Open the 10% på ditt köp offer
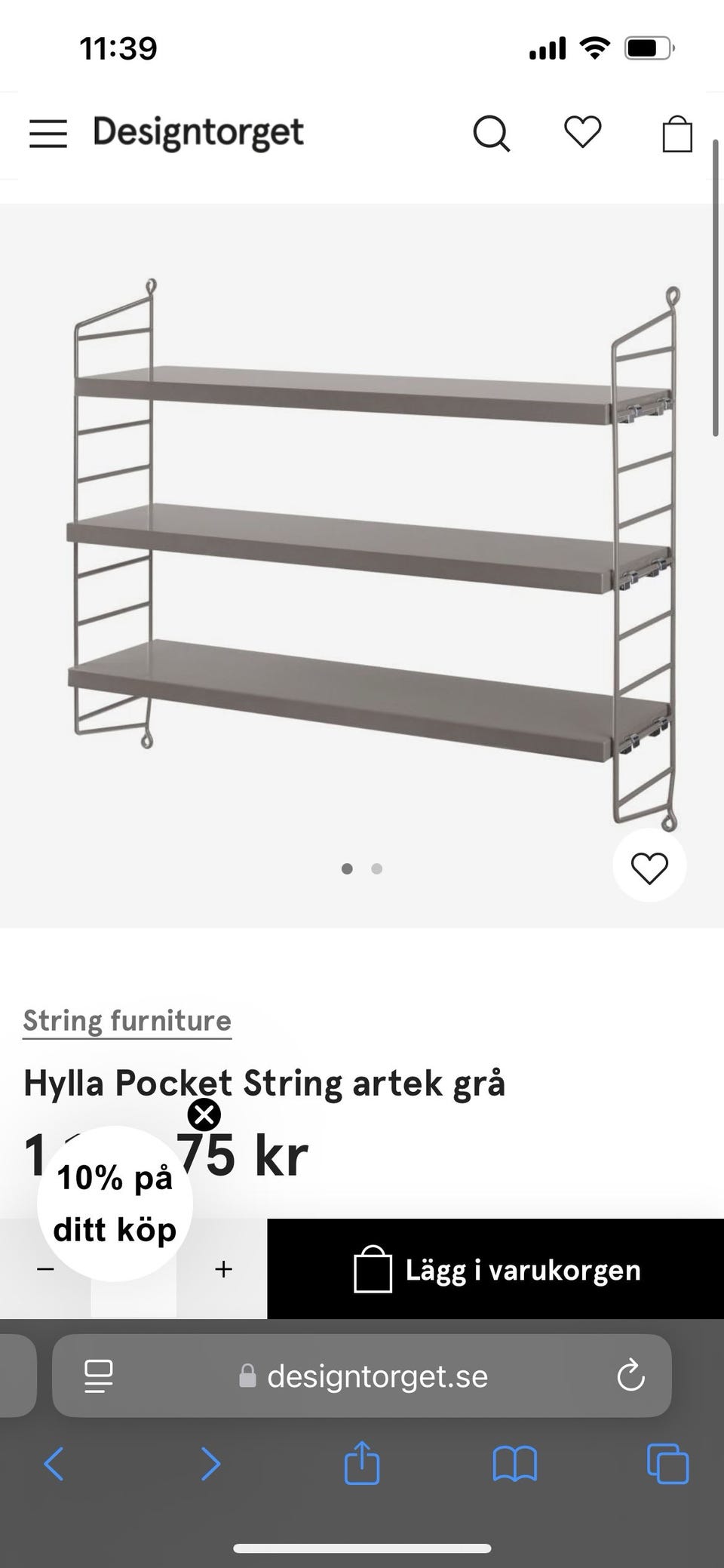 [115, 1204]
